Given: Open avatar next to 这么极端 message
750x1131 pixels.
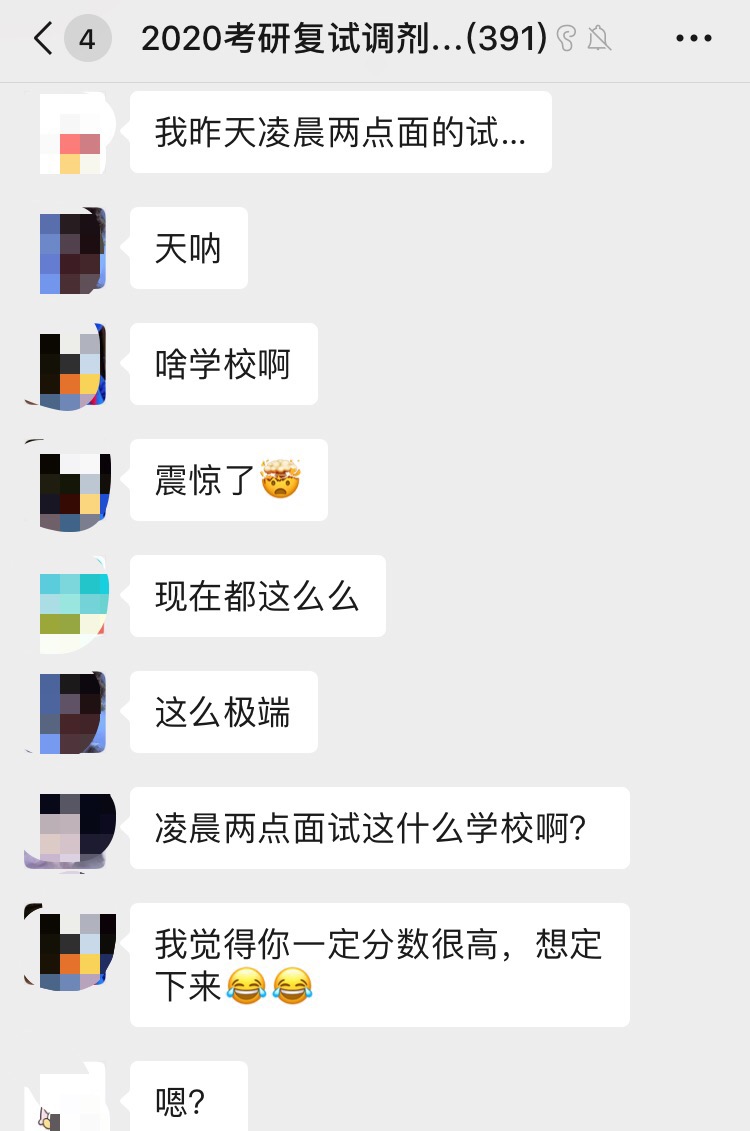Looking at the screenshot, I should [74, 714].
